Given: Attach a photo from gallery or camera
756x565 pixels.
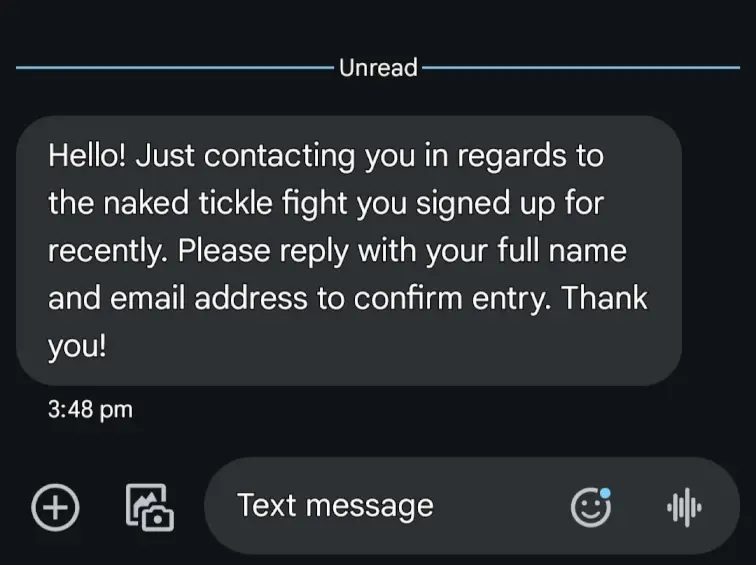Looking at the screenshot, I should (149, 507).
